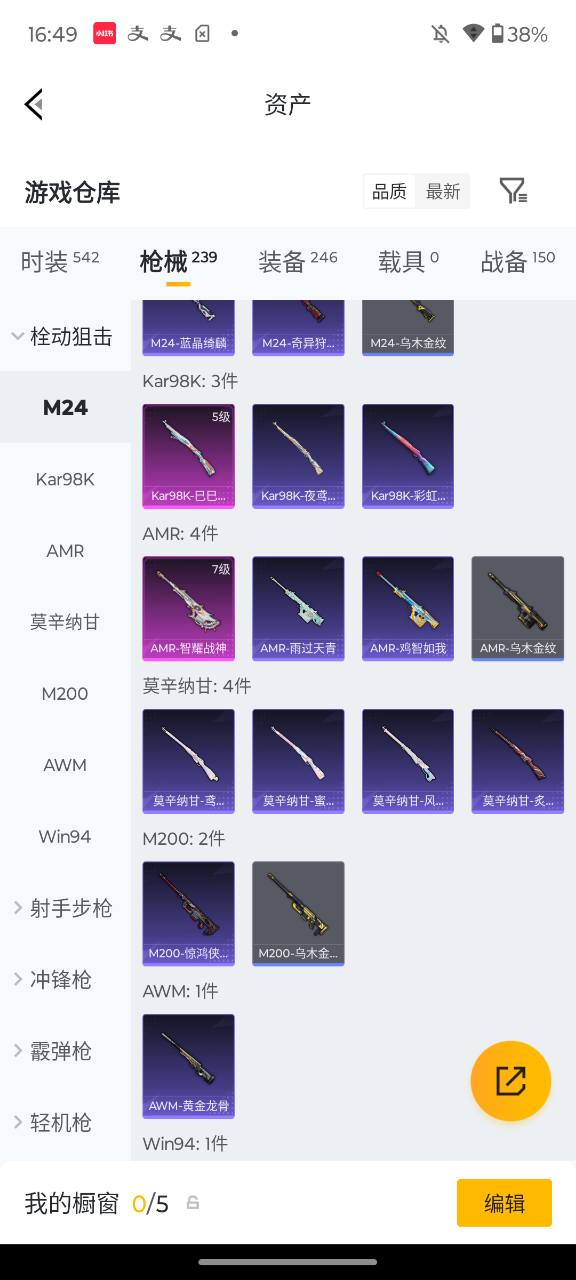Sort by 品质

click(x=390, y=191)
